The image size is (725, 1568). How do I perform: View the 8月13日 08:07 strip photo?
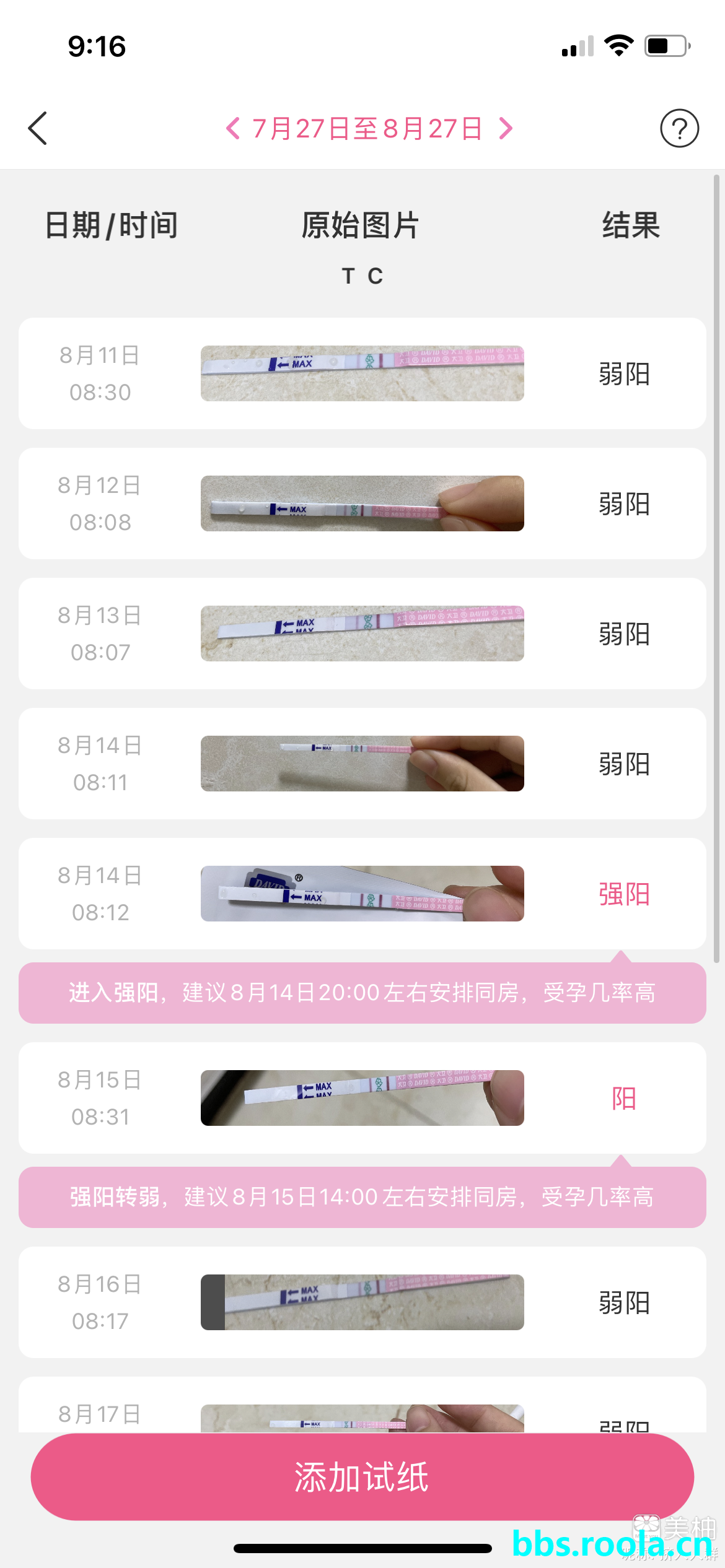tap(362, 633)
